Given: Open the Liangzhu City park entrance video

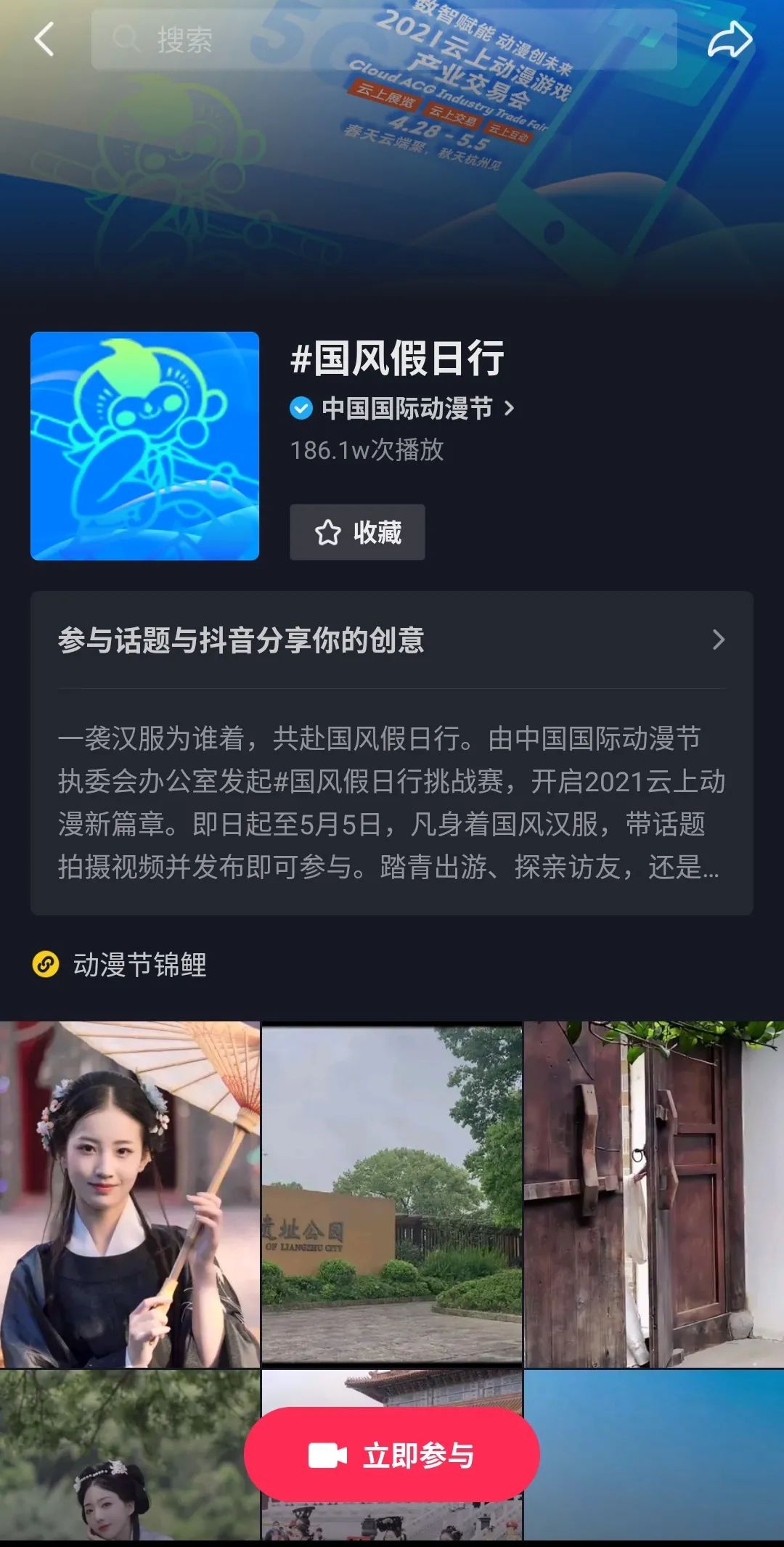Looking at the screenshot, I should 391,1193.
